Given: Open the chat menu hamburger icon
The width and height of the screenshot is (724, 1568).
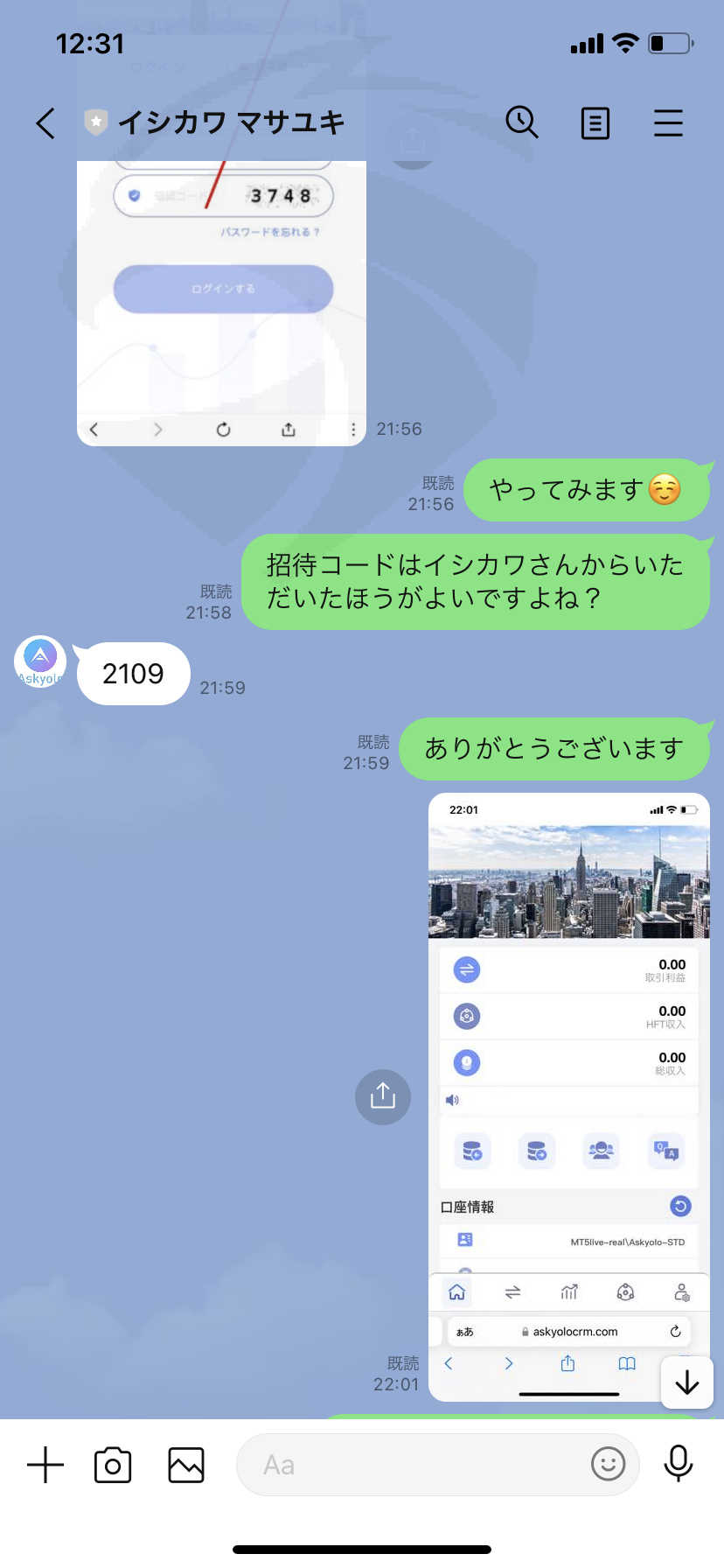Looking at the screenshot, I should click(668, 123).
